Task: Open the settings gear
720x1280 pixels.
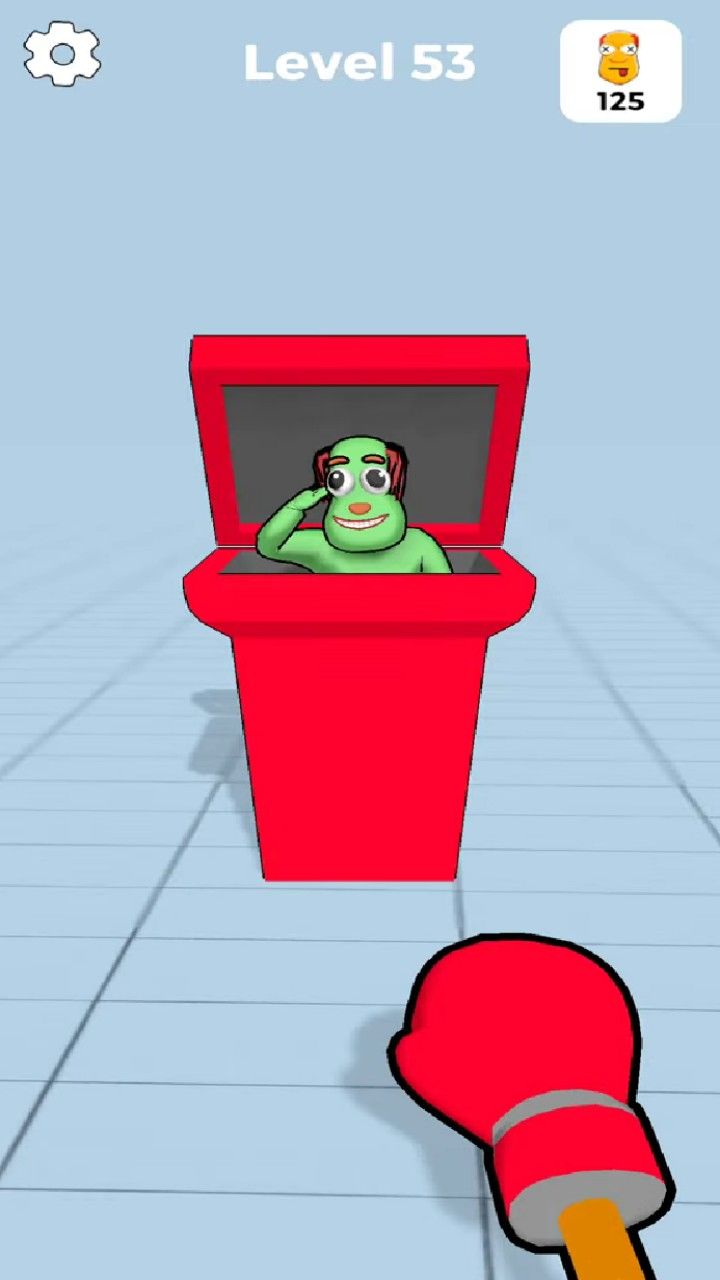Action: pyautogui.click(x=62, y=54)
